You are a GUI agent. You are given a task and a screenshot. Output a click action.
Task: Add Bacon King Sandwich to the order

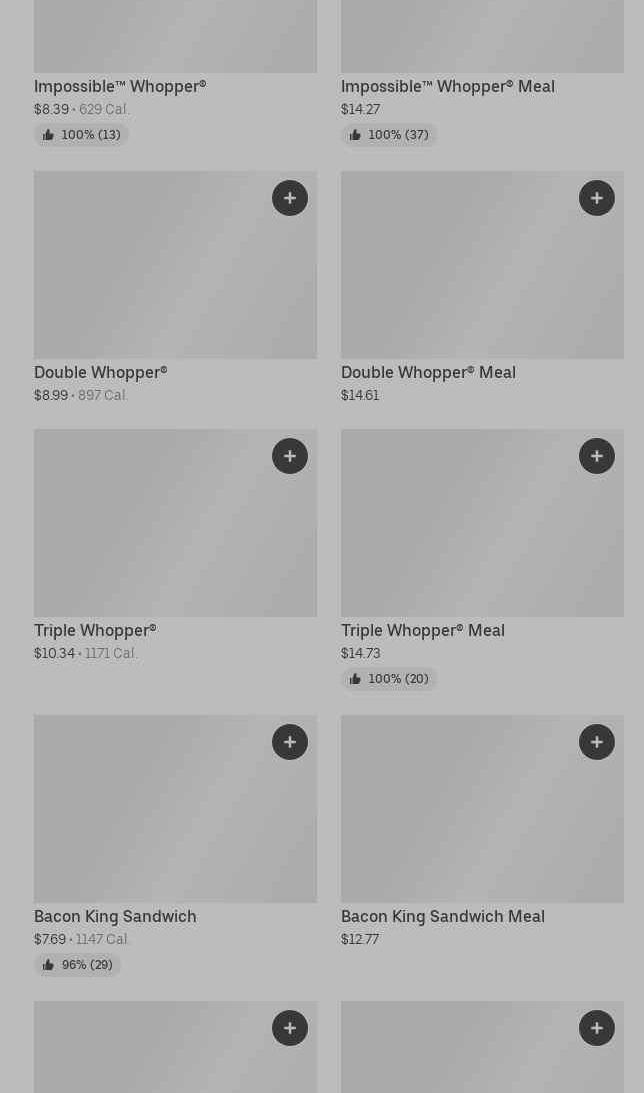tap(290, 742)
